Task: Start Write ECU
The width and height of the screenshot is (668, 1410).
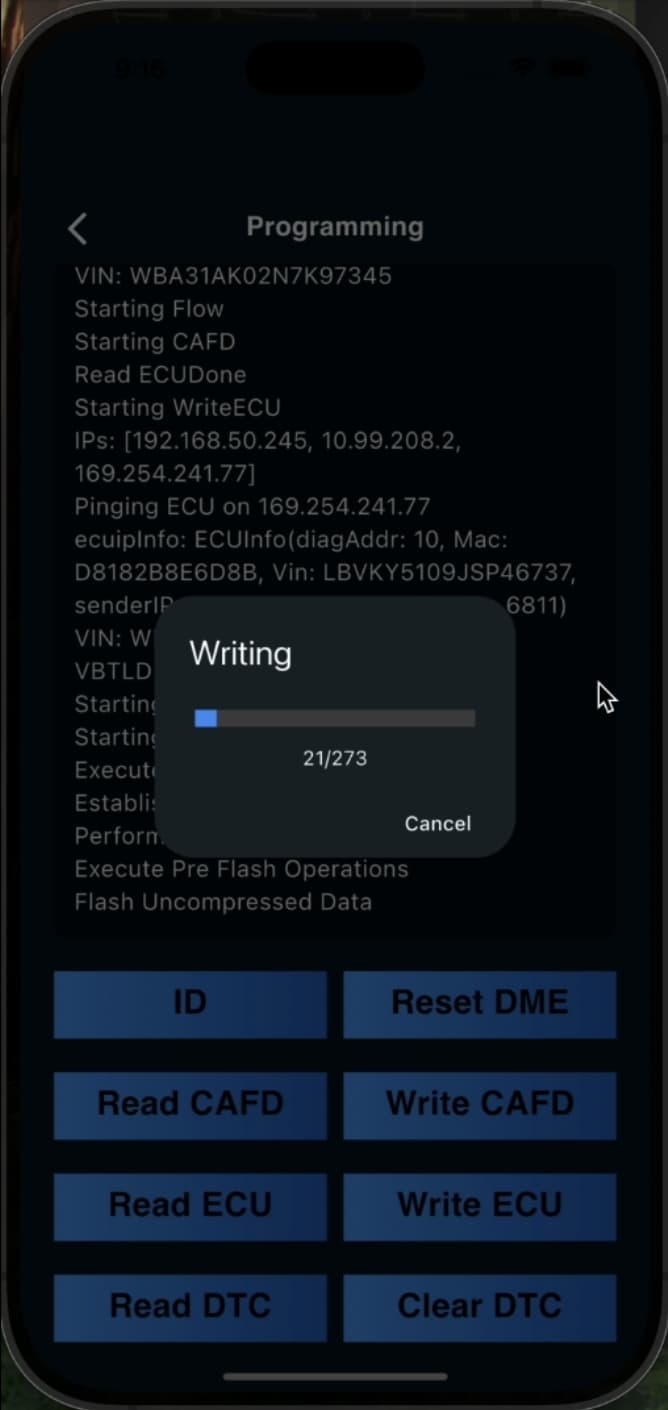Action: 480,1205
